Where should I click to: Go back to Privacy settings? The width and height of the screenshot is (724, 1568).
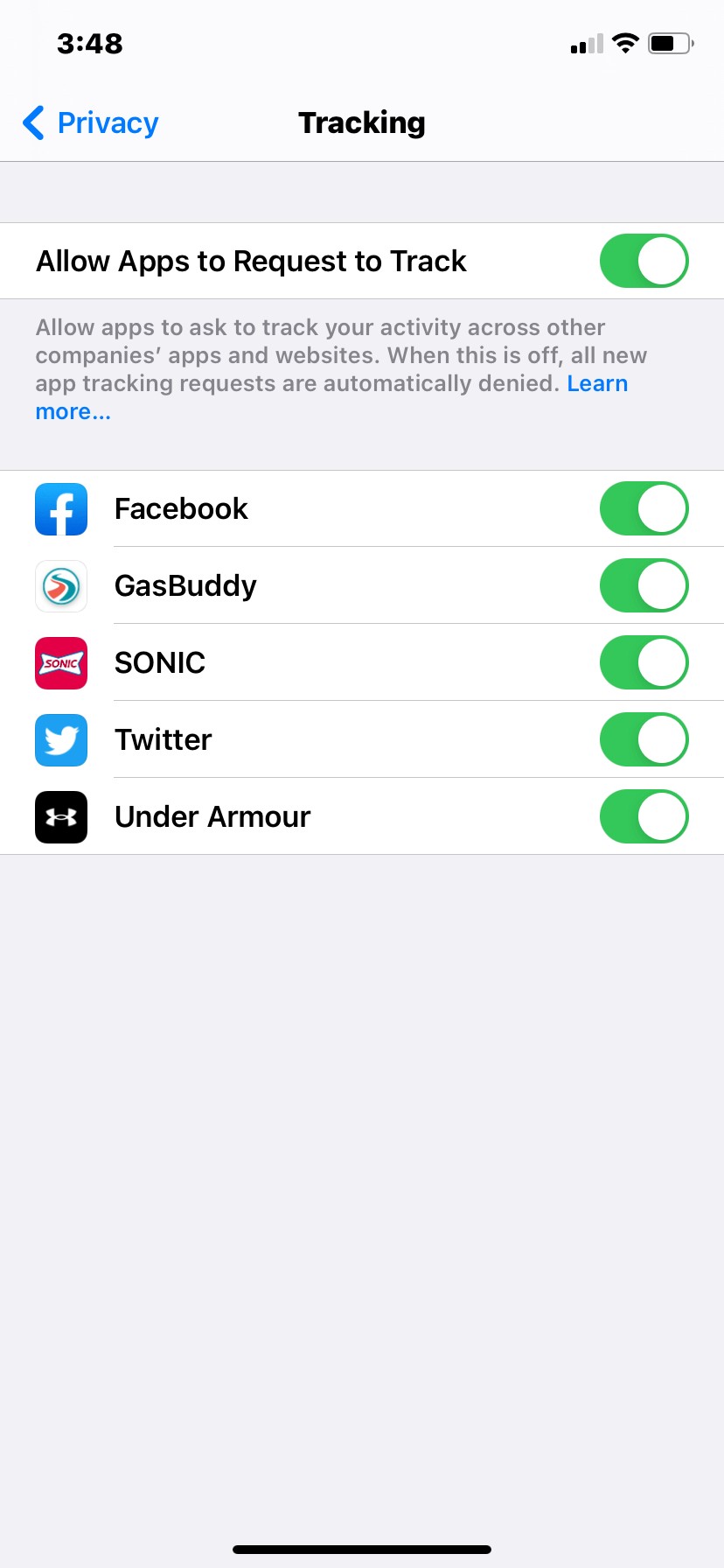91,123
